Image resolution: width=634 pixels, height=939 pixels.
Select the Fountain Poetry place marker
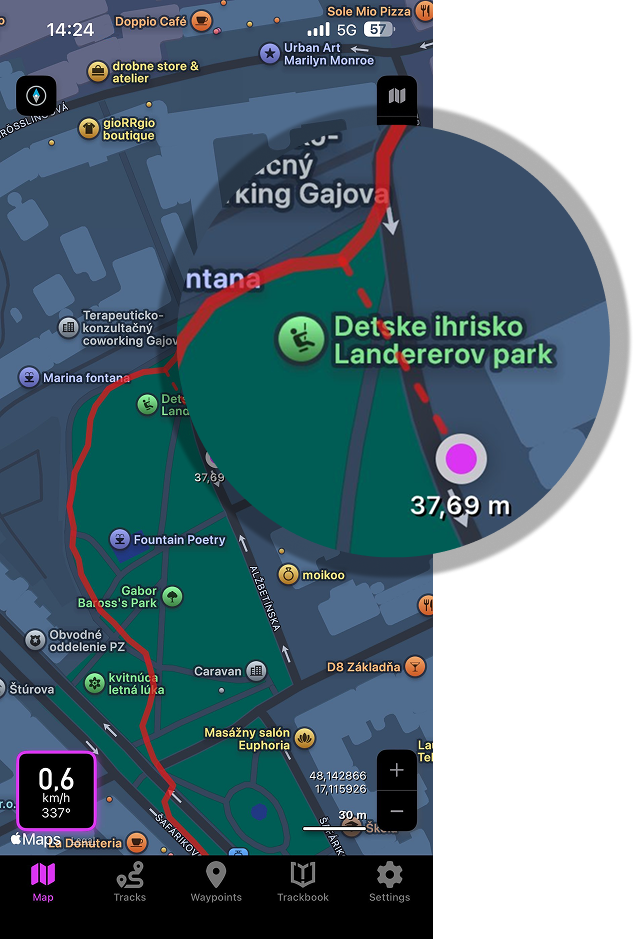click(120, 540)
